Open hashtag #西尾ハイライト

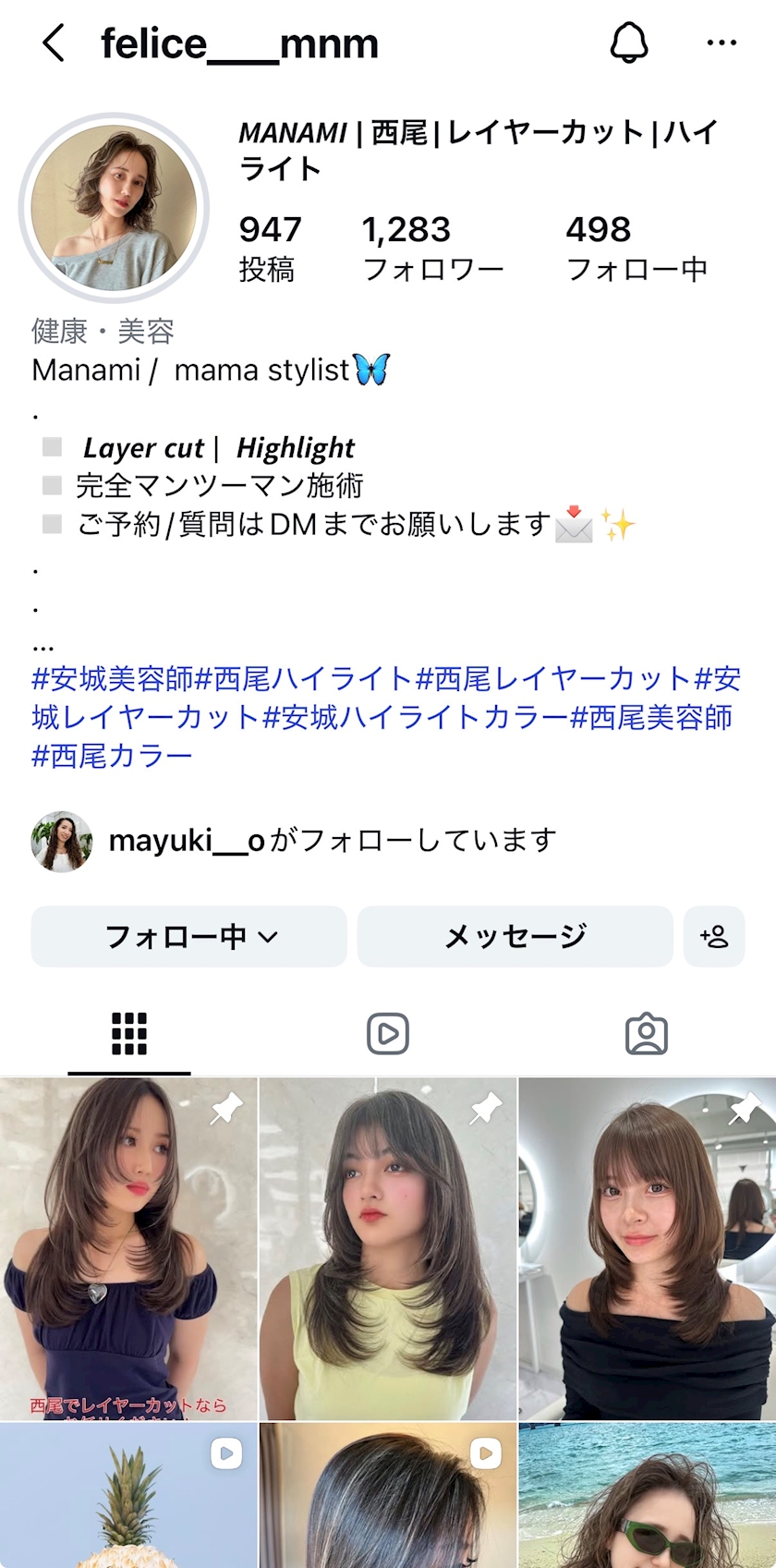pos(303,679)
